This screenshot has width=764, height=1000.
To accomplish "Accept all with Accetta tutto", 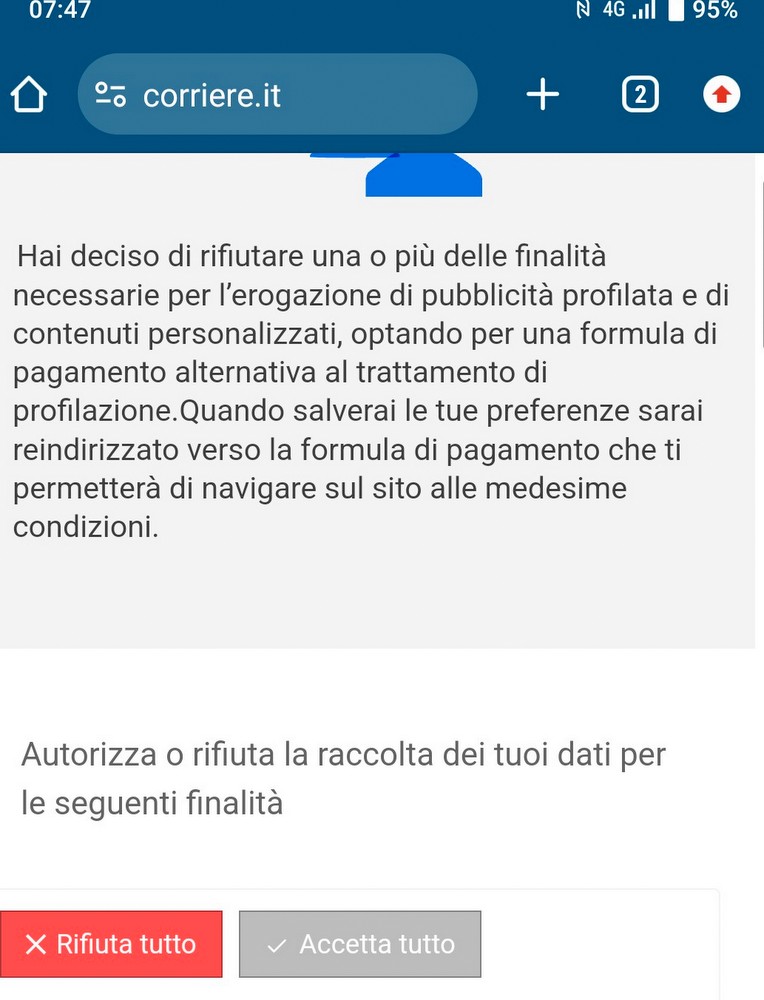I will pyautogui.click(x=360, y=944).
